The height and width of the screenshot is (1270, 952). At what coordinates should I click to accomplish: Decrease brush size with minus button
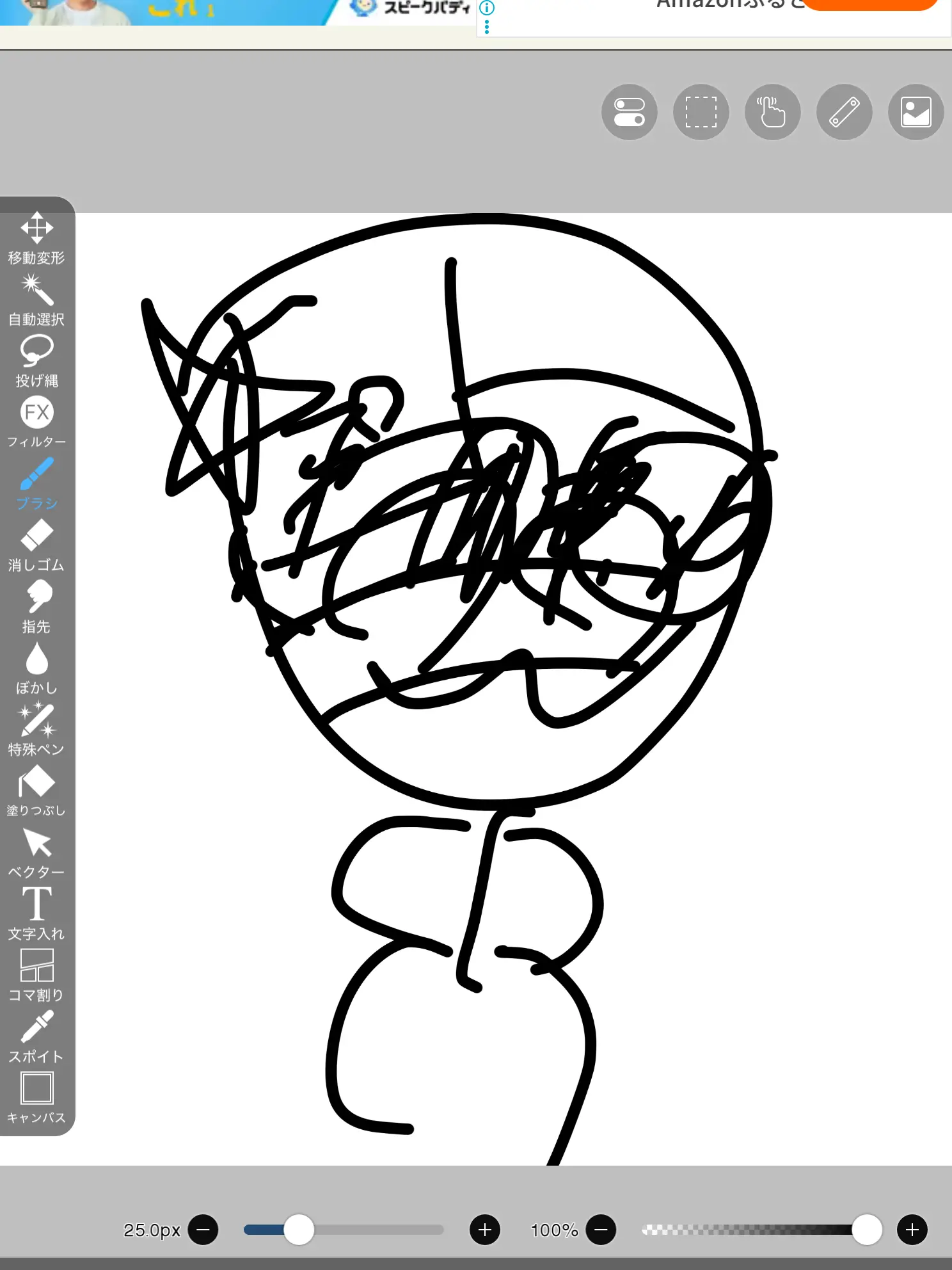(x=203, y=1230)
